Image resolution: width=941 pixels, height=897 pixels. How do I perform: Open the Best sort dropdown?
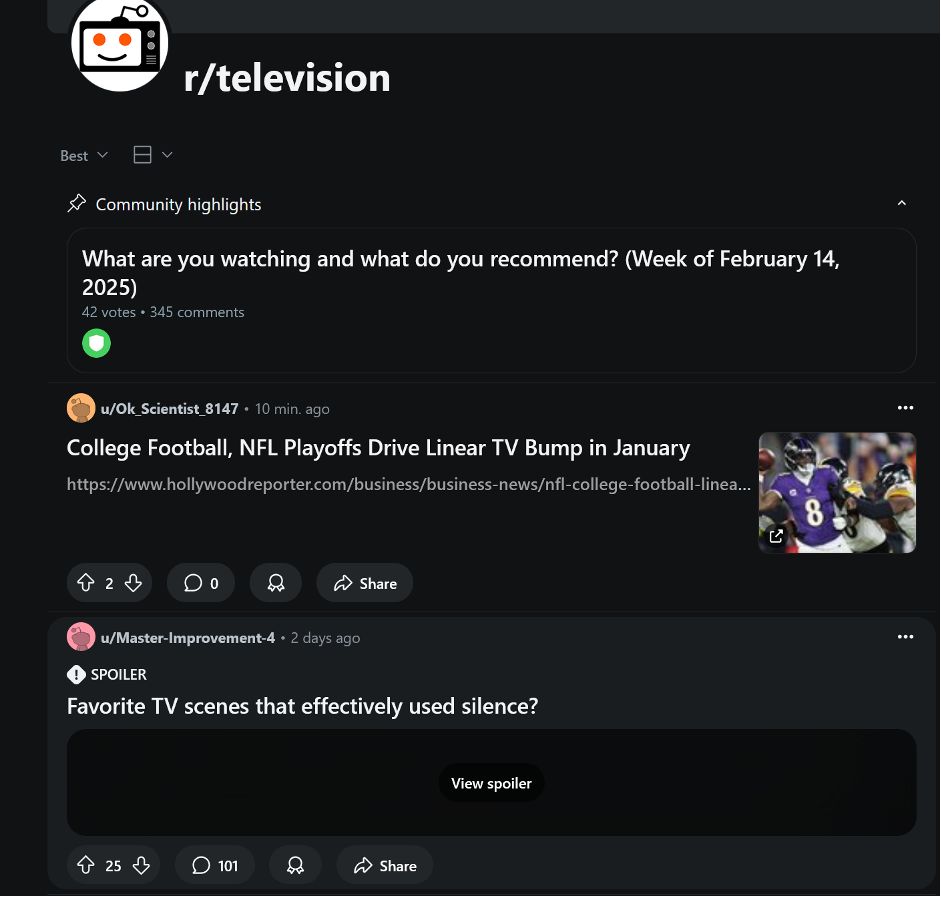click(84, 155)
